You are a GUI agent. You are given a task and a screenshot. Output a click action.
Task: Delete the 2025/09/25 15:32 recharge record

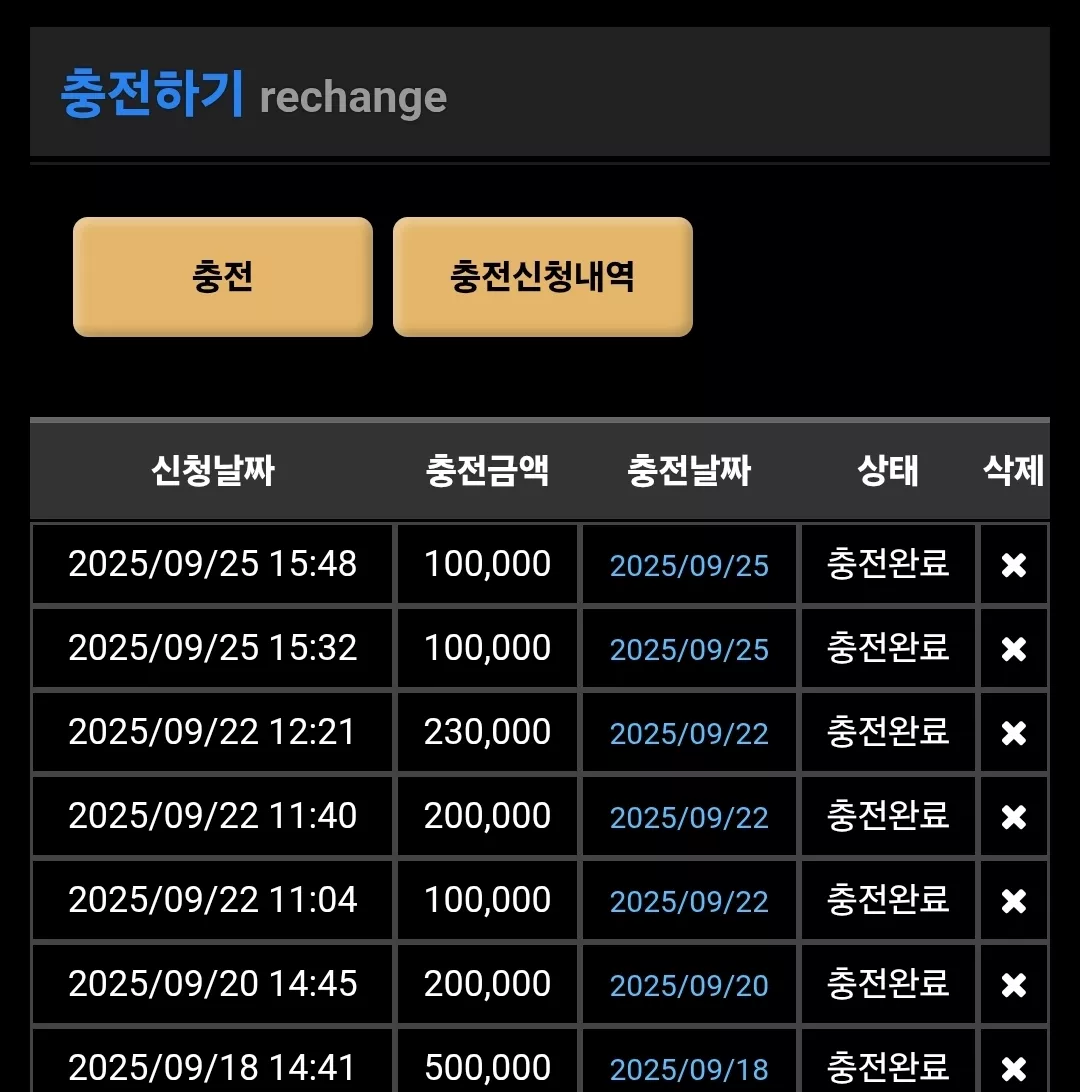pyautogui.click(x=1013, y=649)
